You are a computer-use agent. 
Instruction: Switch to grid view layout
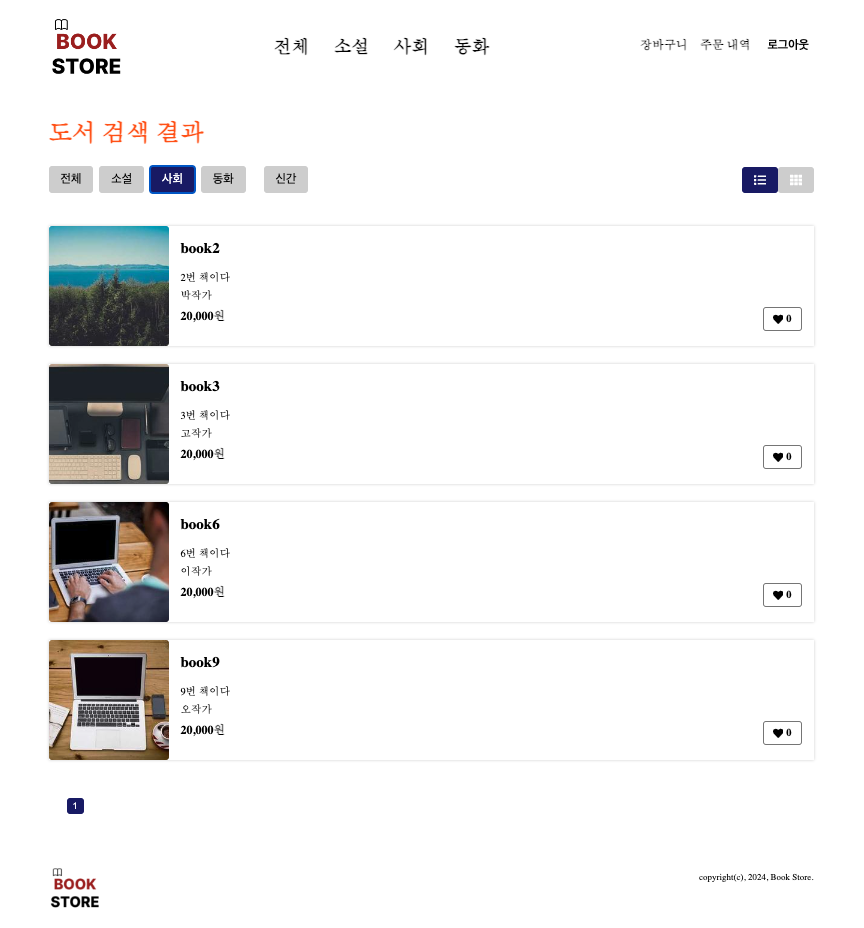796,180
